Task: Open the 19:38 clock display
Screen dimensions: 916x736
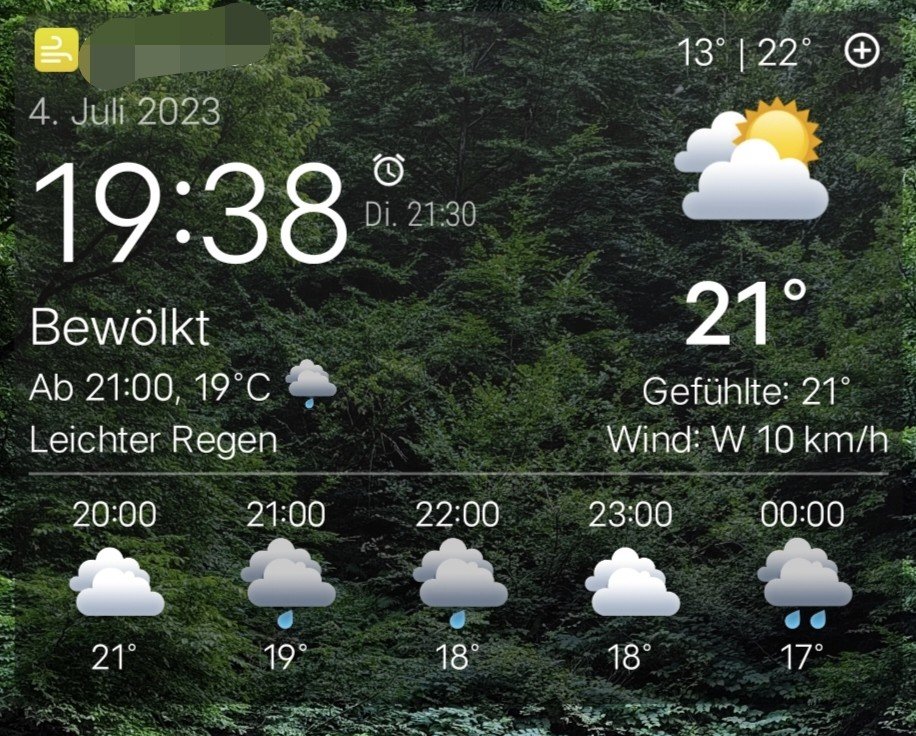Action: click(192, 213)
